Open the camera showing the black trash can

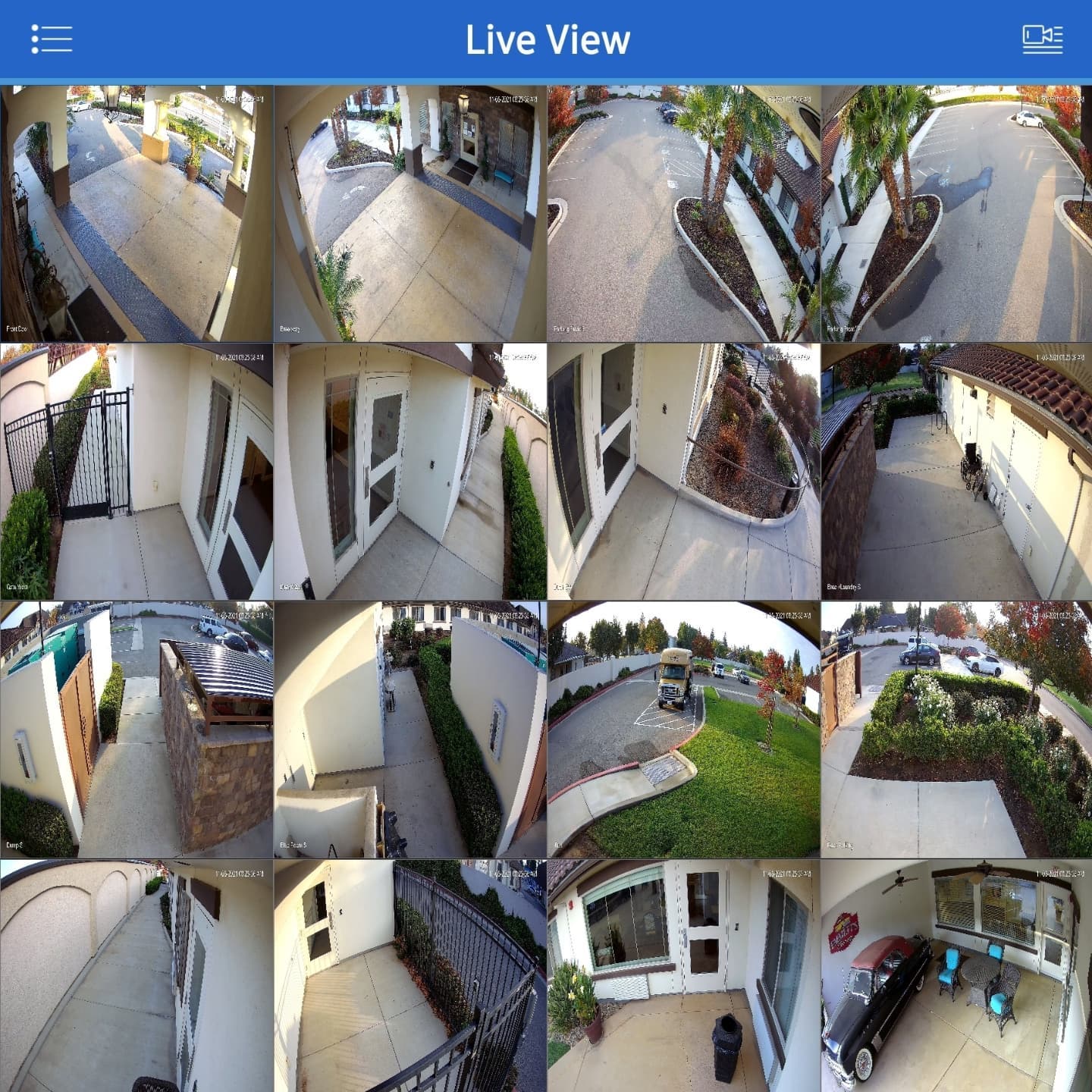(x=683, y=976)
